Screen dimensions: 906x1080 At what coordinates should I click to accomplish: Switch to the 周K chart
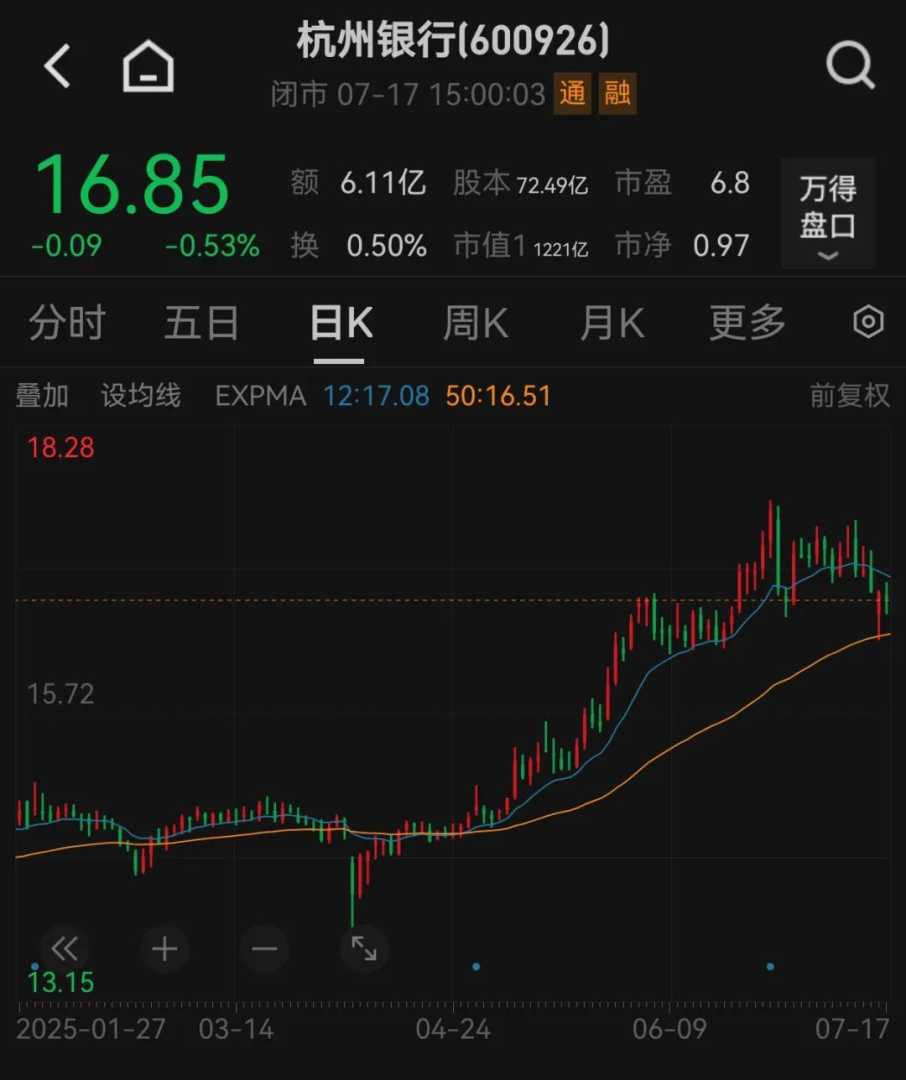tap(475, 323)
